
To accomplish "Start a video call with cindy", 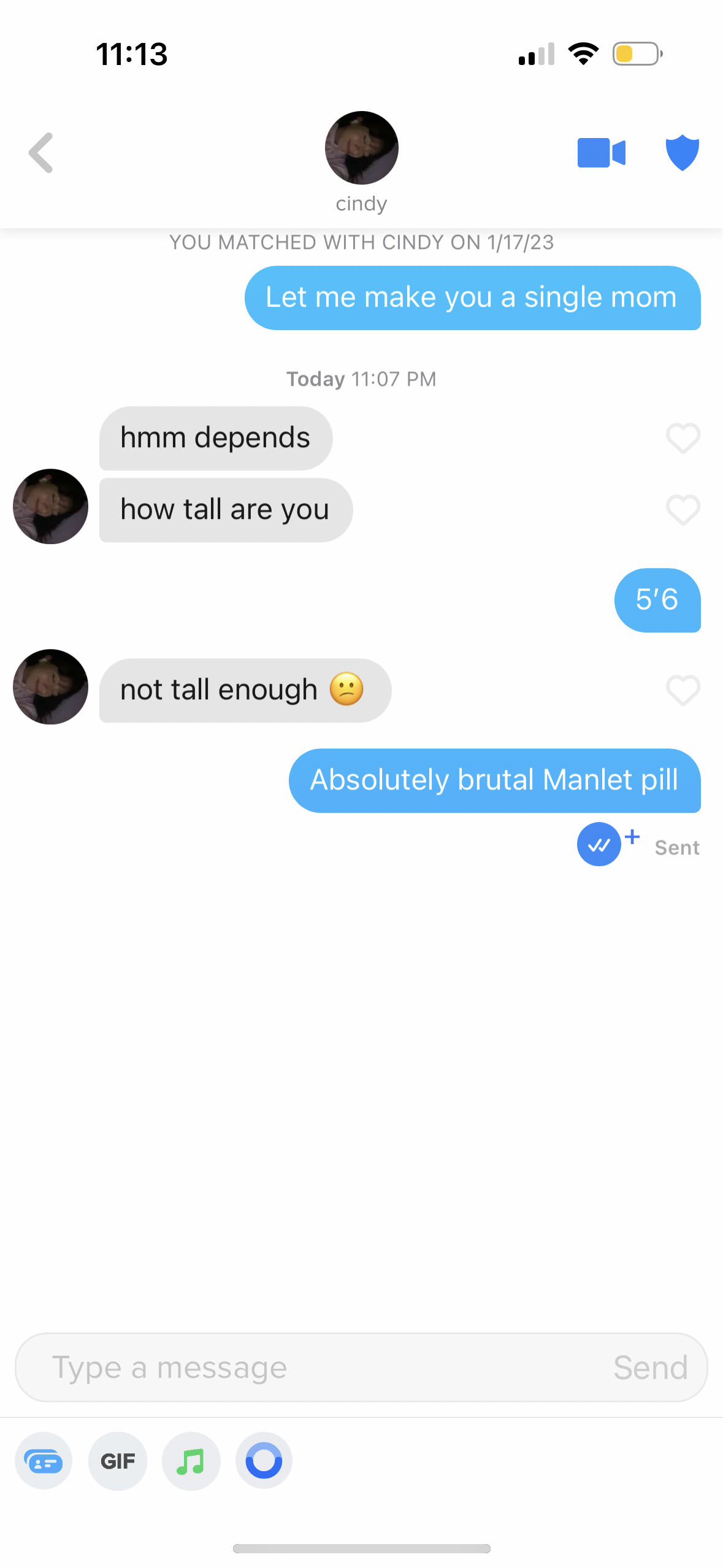I will click(x=601, y=153).
